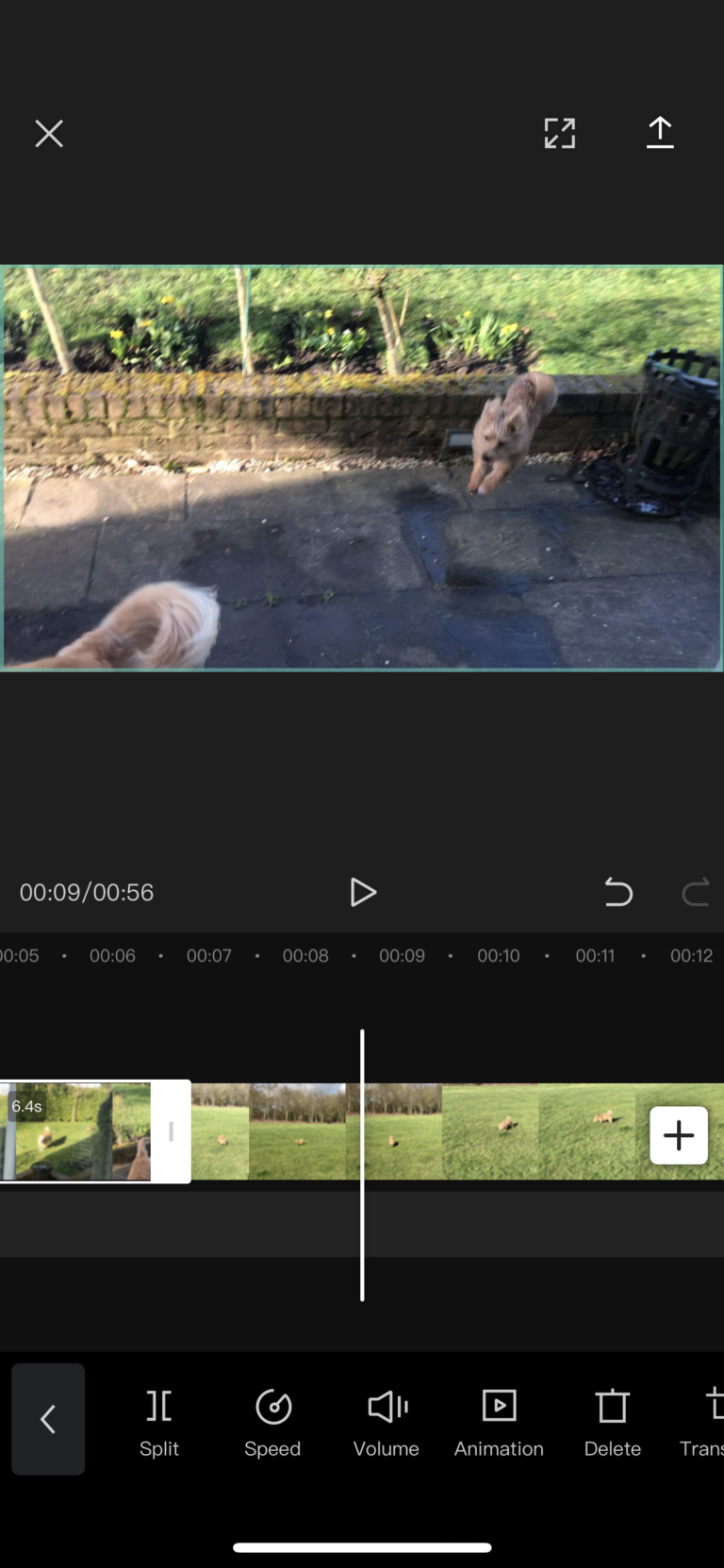The image size is (724, 1568).
Task: Export the edited video
Action: pyautogui.click(x=660, y=133)
